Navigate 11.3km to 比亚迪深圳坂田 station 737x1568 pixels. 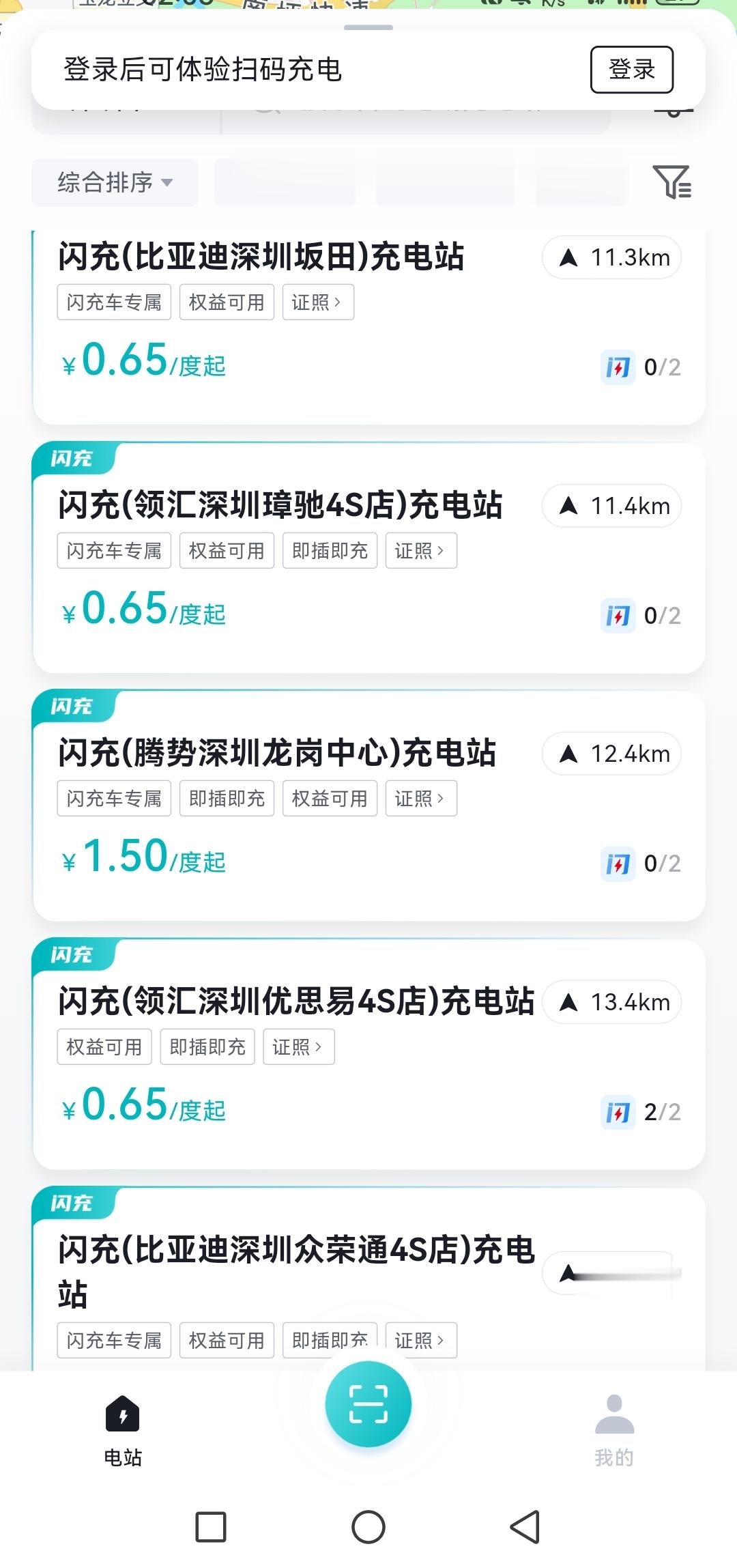coord(611,258)
